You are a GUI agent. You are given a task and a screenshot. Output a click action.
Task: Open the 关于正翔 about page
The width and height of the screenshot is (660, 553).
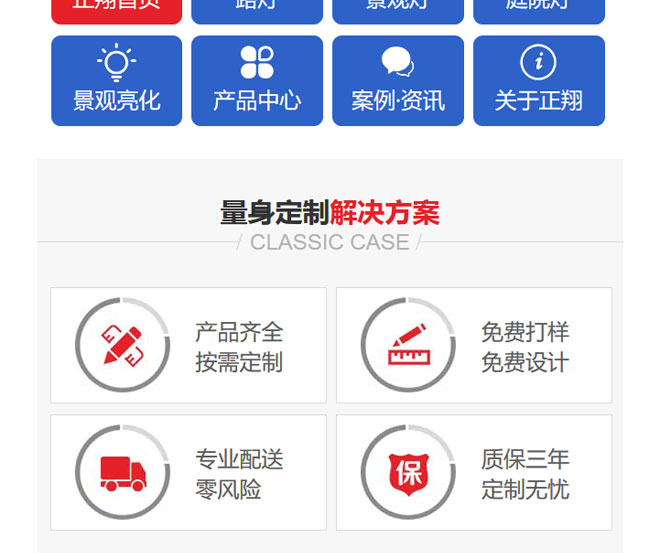538,81
